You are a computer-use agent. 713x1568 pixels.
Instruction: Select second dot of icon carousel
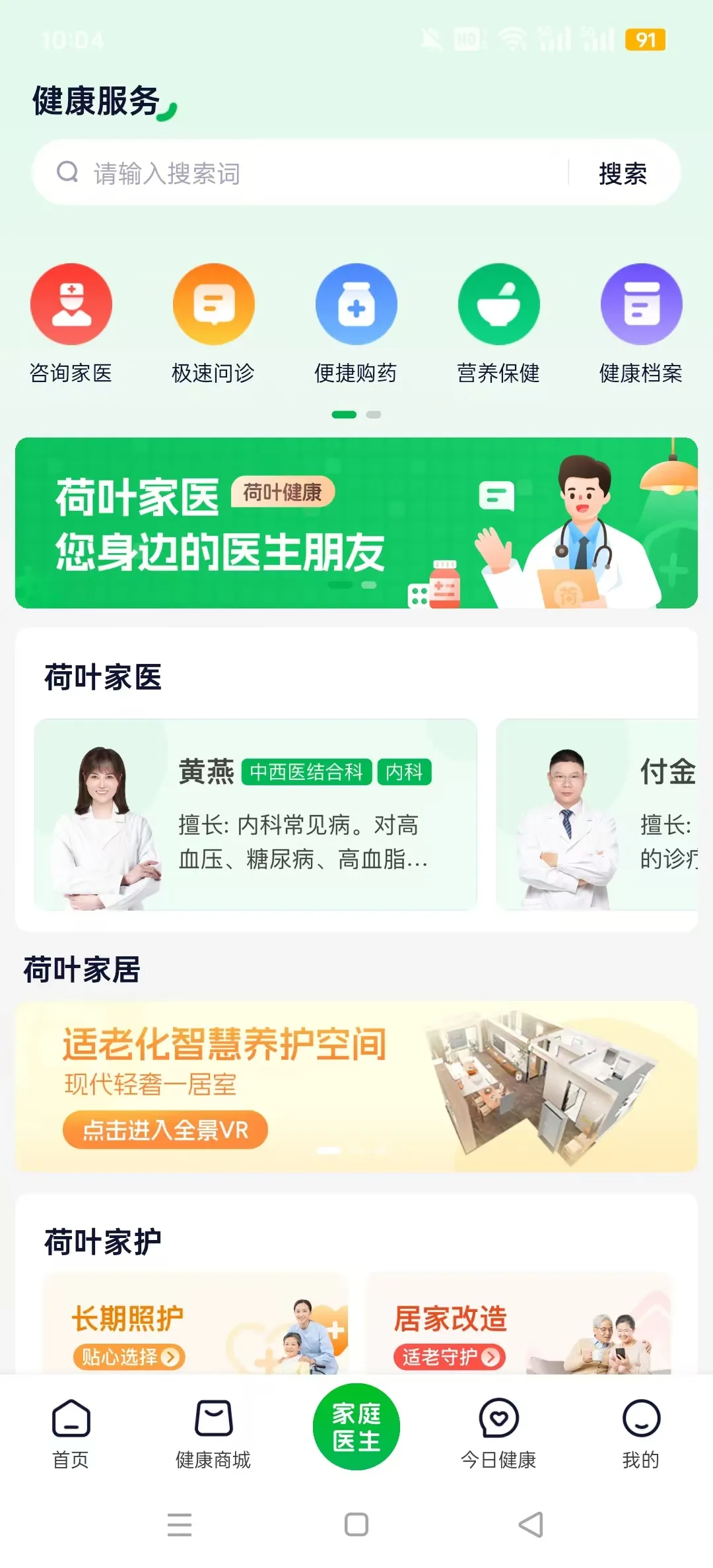coord(374,414)
